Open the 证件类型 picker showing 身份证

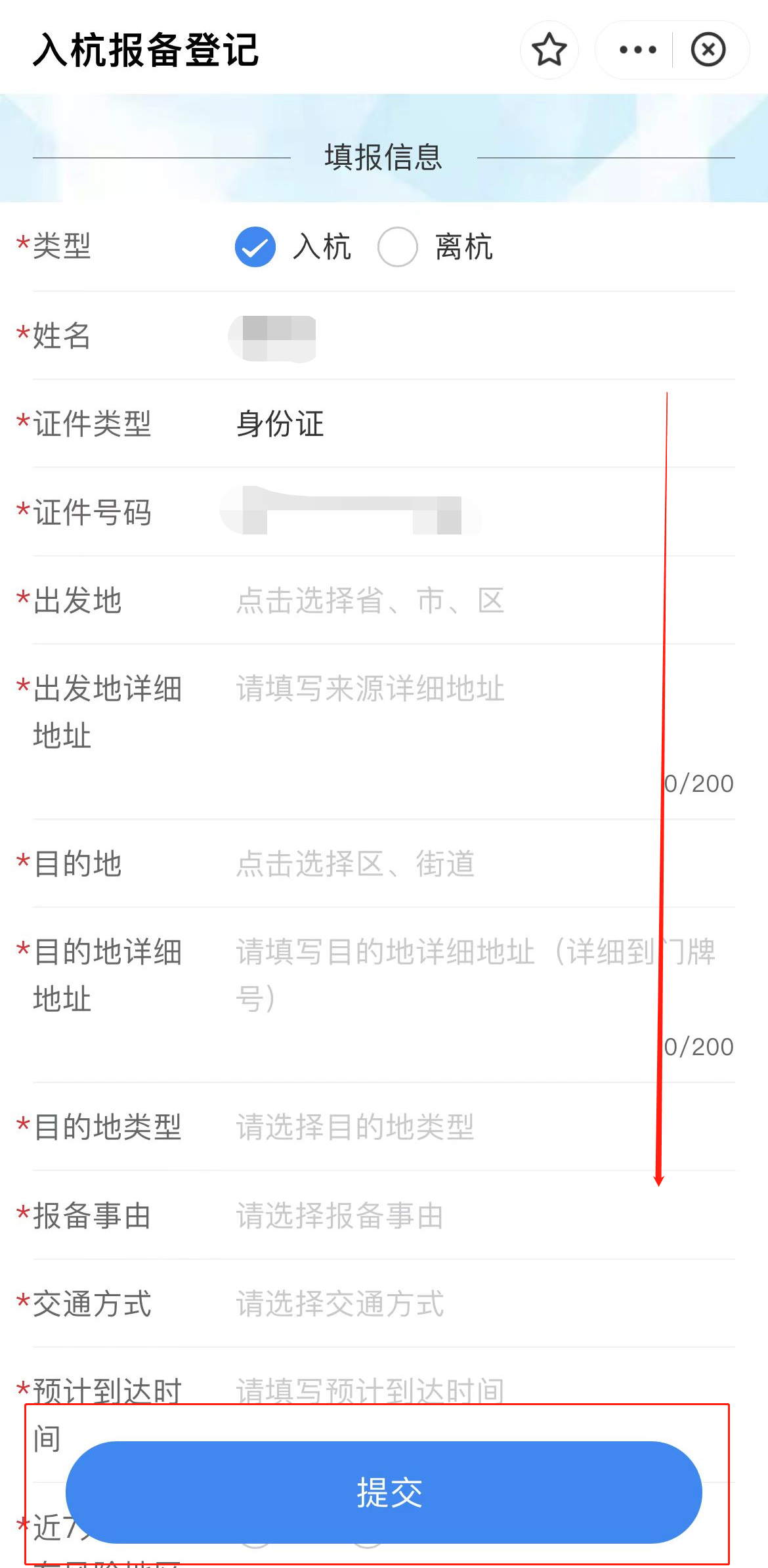280,424
